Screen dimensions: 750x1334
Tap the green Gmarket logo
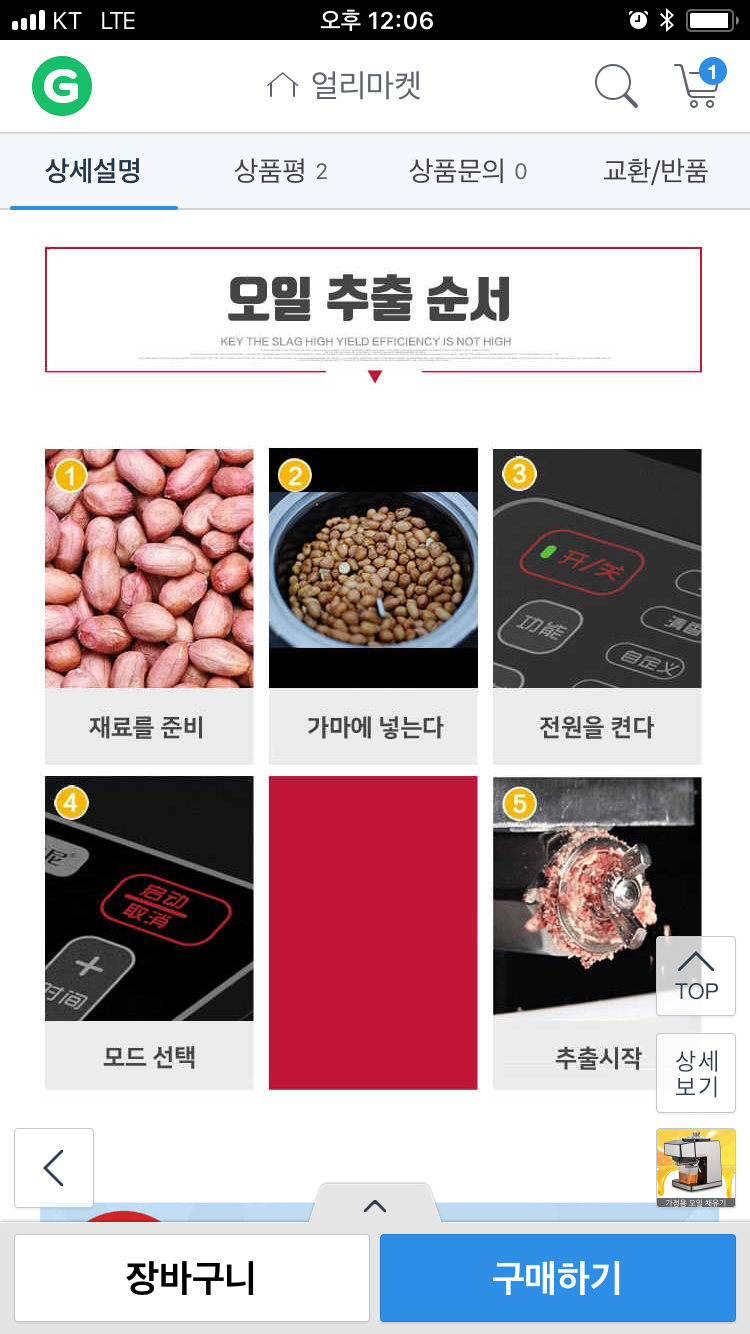62,86
